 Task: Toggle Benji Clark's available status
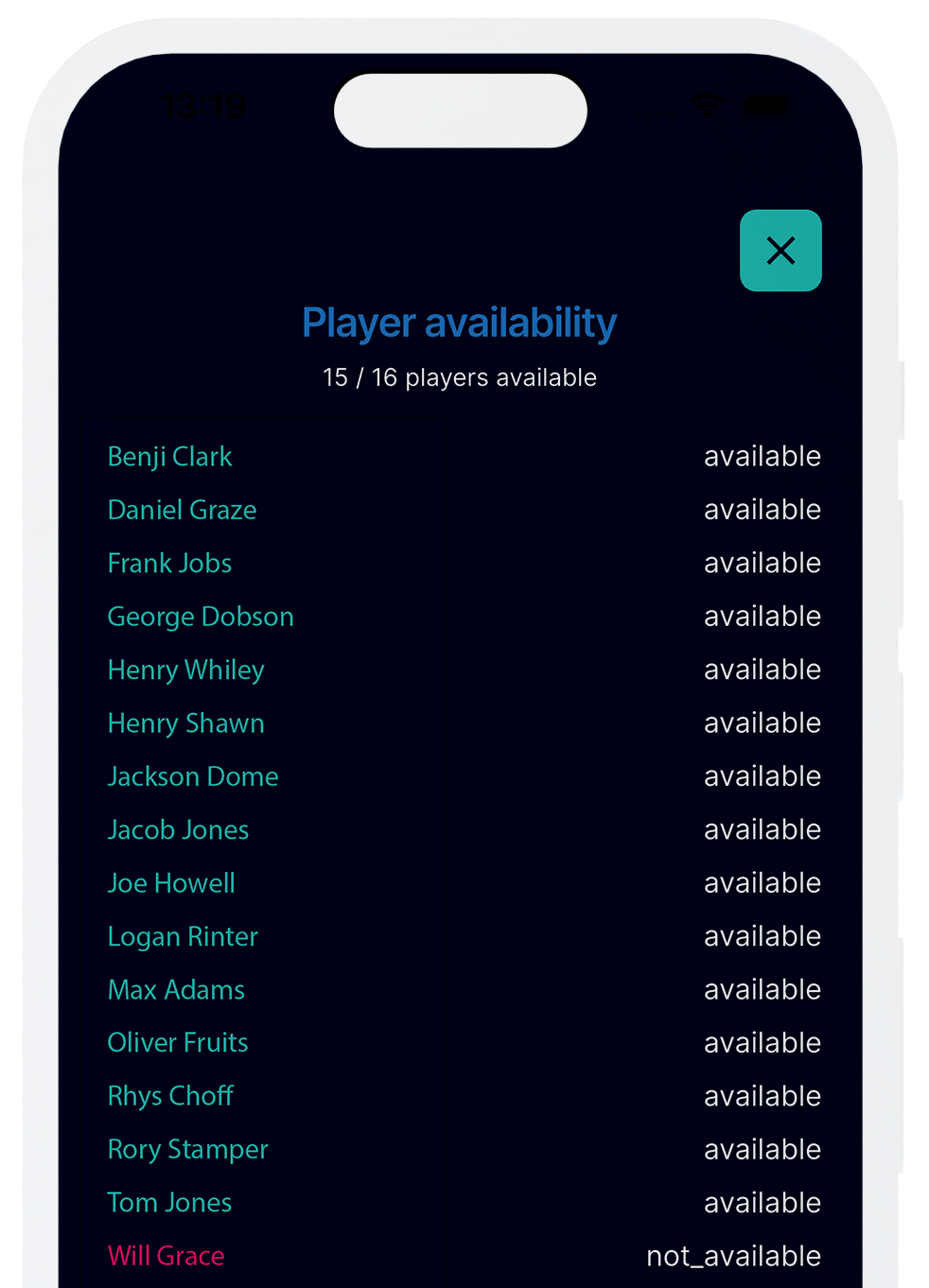(762, 457)
